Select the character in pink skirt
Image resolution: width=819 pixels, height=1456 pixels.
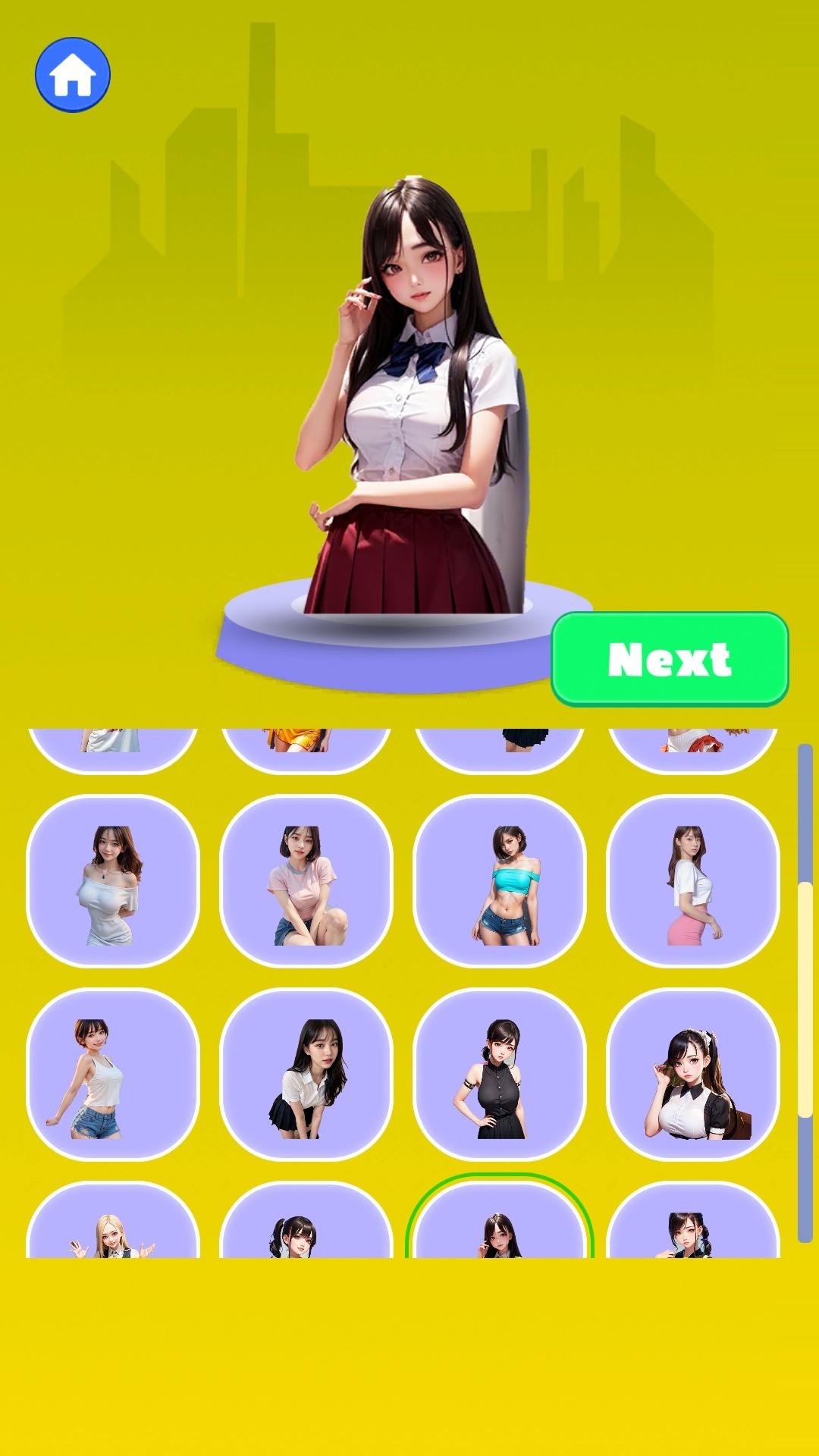(x=693, y=881)
